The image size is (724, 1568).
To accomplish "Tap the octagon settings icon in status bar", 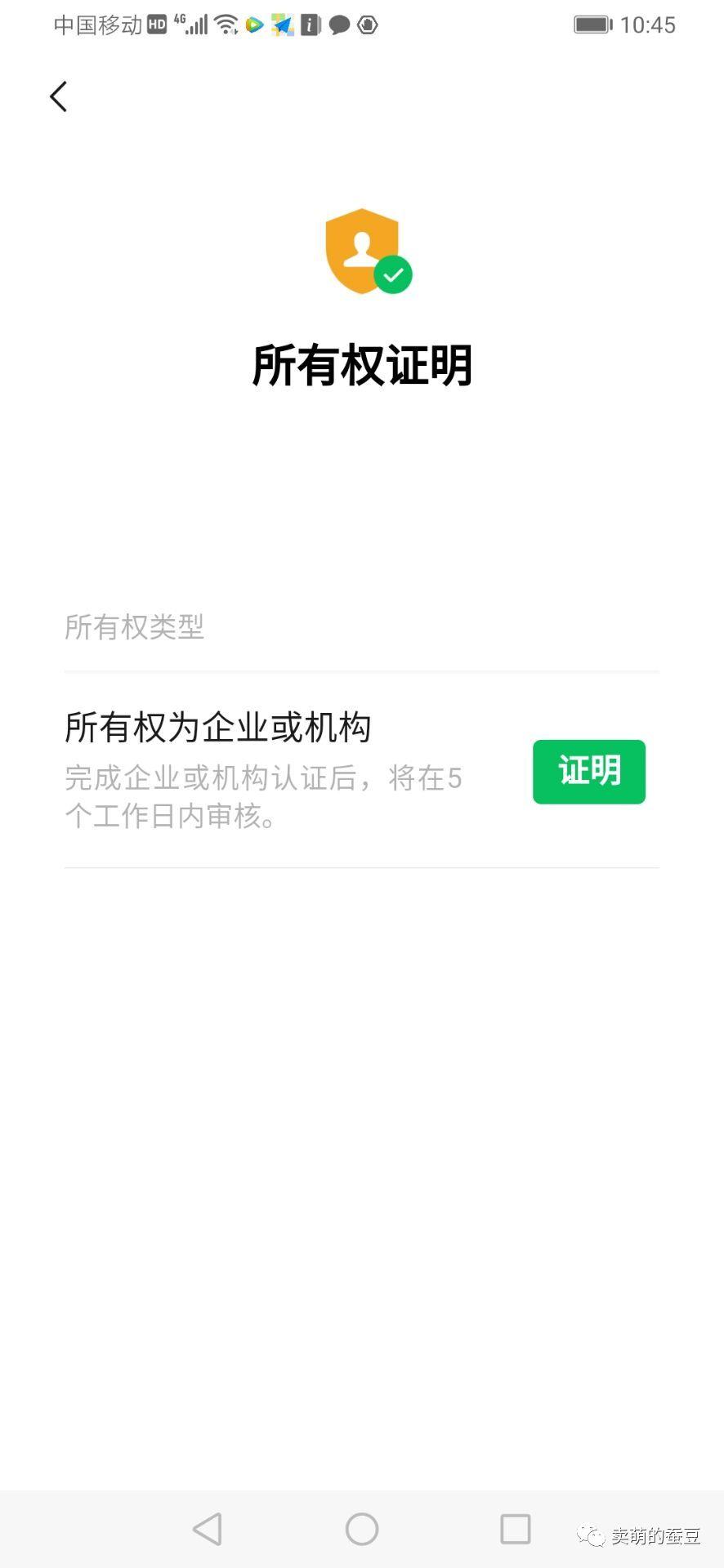I will [x=365, y=25].
